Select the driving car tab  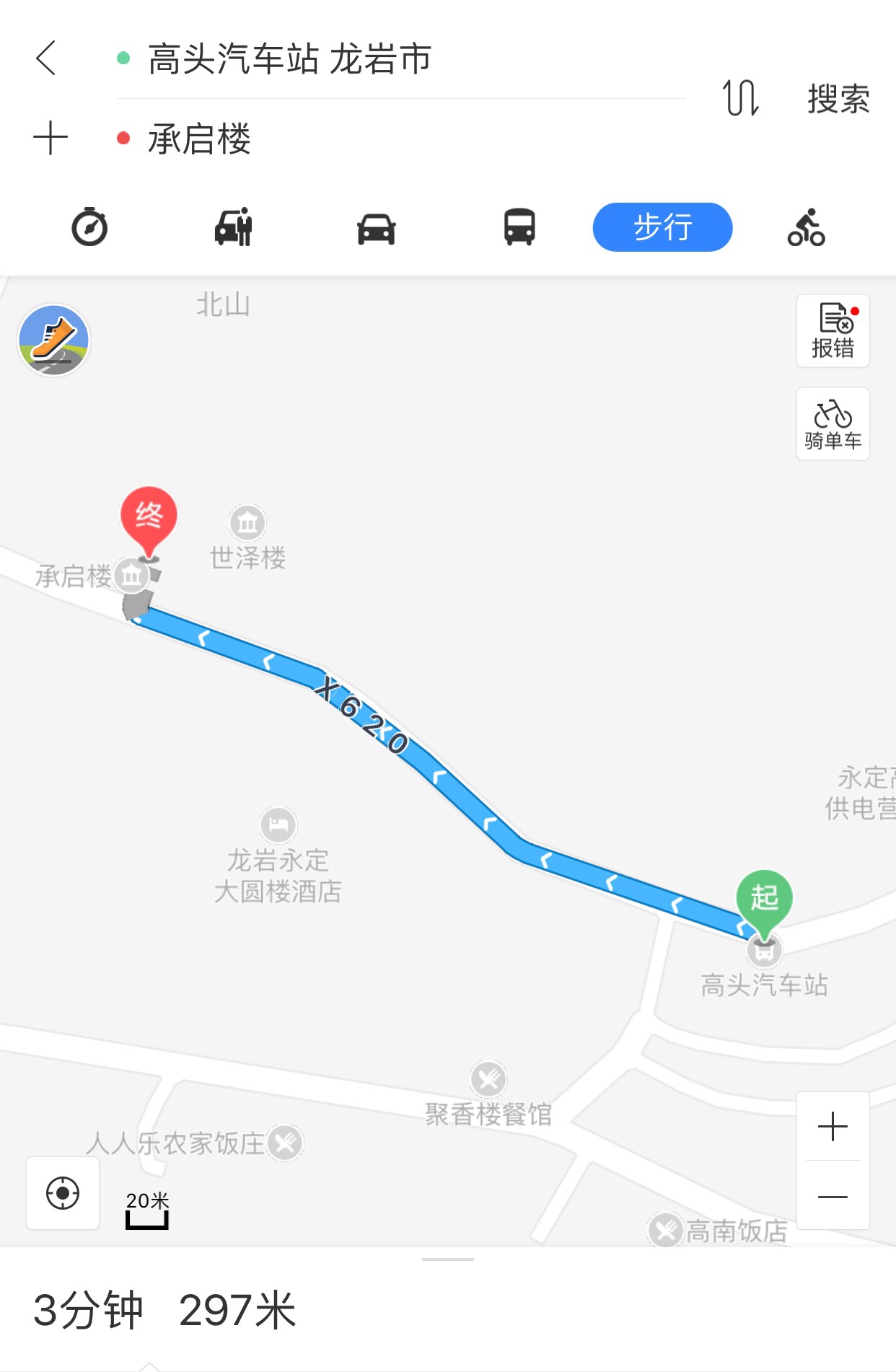tap(376, 229)
